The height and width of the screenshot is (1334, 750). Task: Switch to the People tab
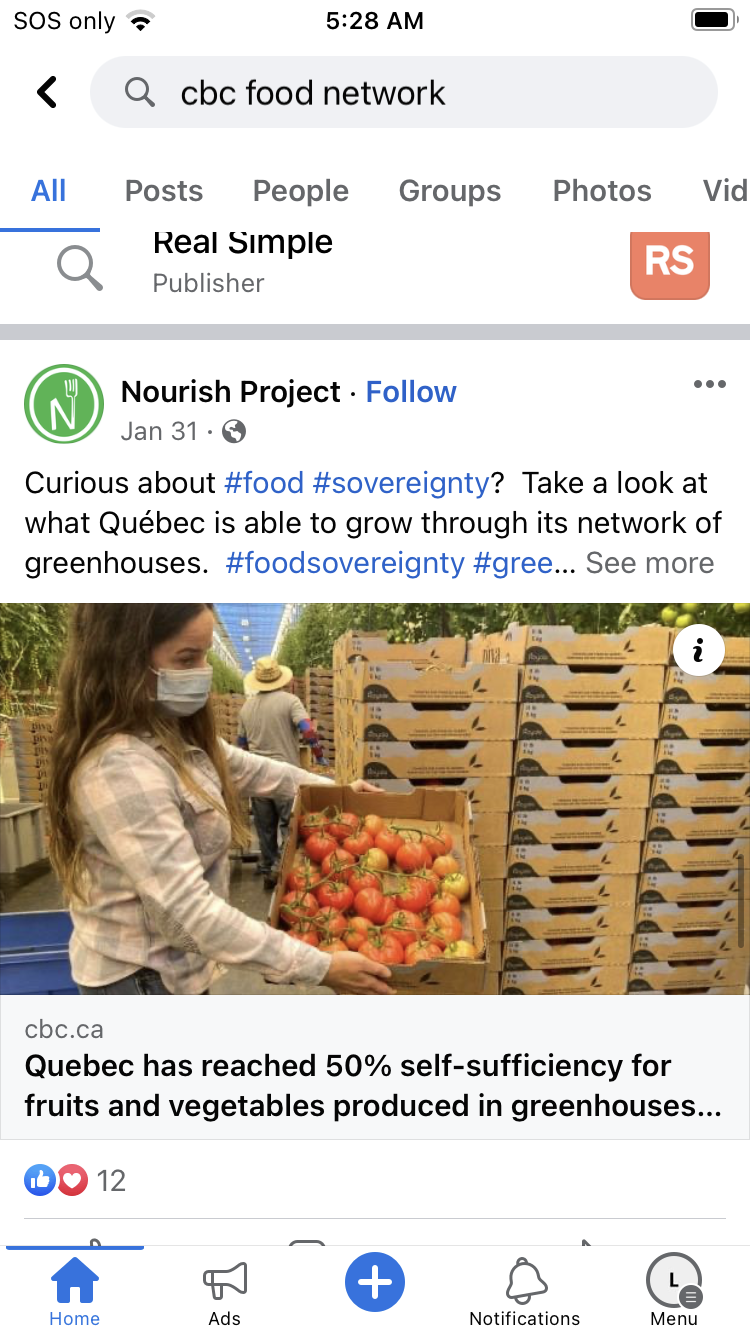click(300, 191)
